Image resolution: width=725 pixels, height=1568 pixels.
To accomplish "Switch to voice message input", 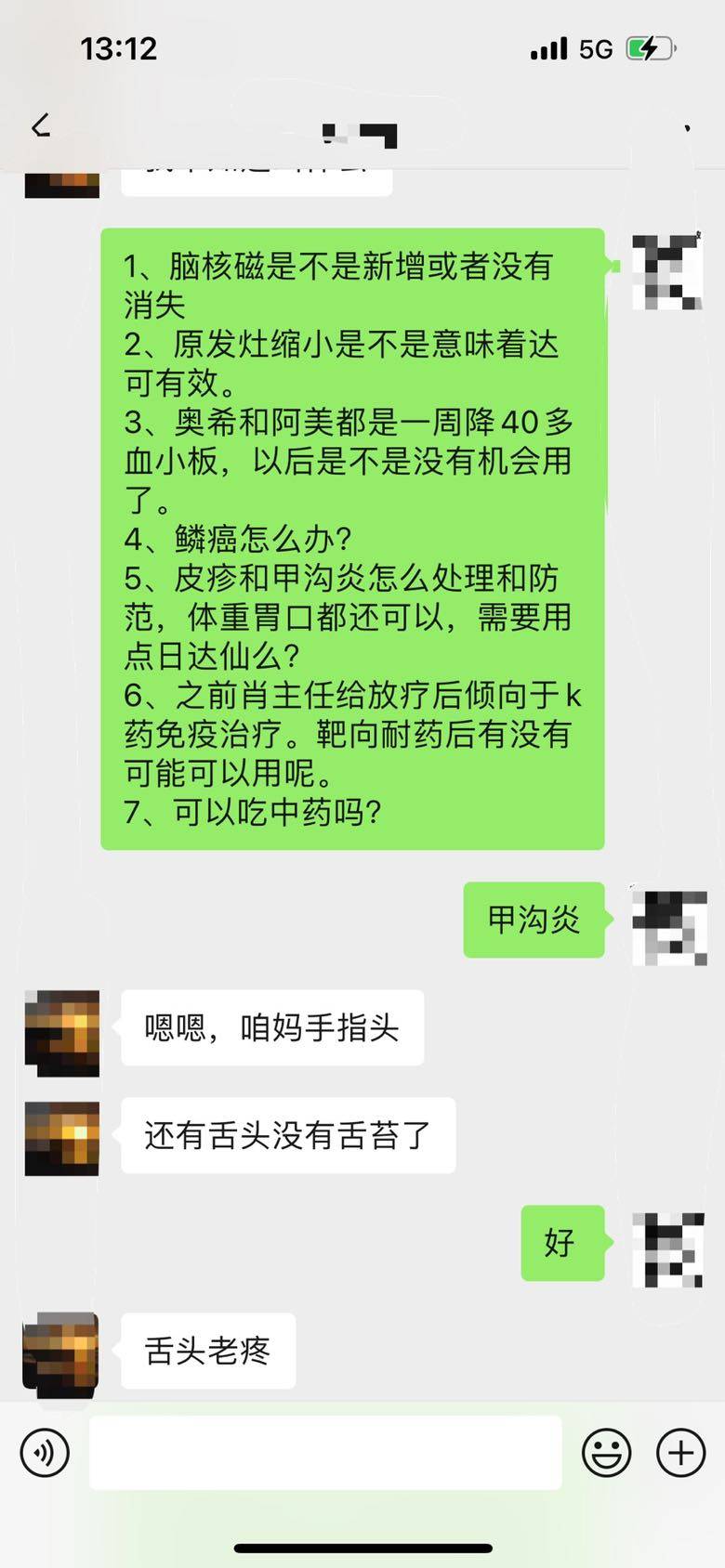I will 45,1453.
